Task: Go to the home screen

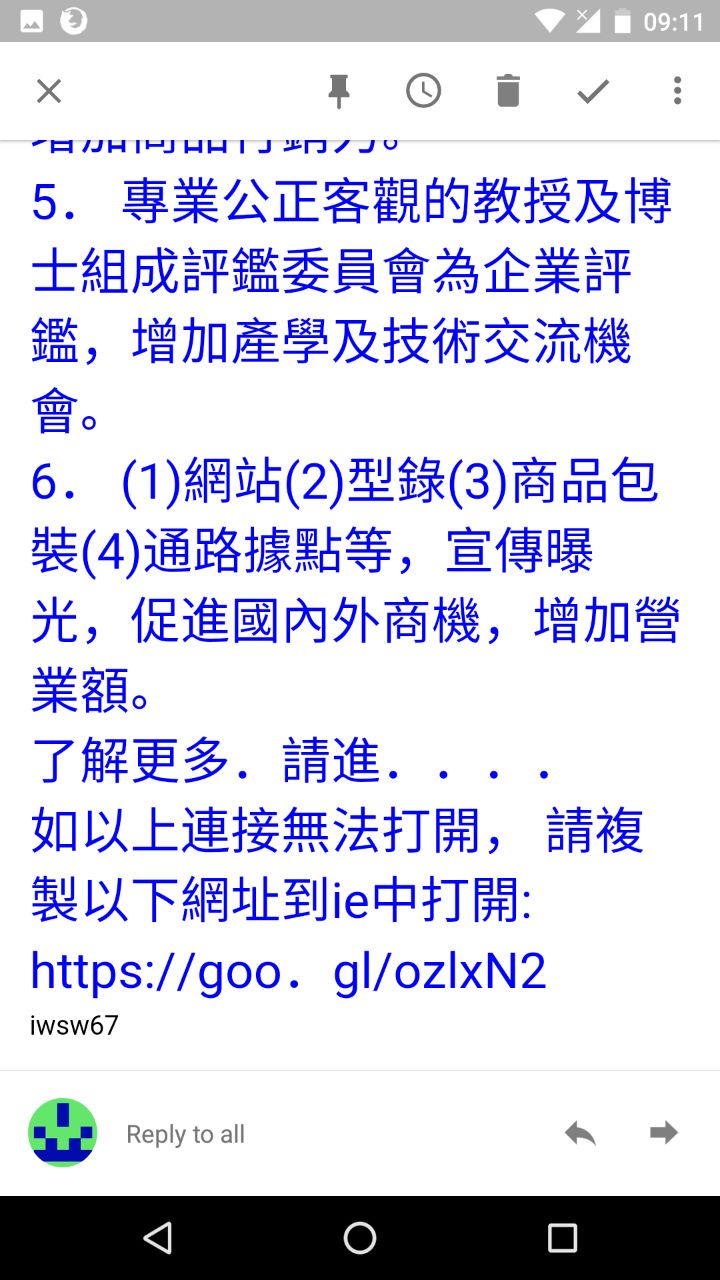Action: click(x=360, y=1238)
